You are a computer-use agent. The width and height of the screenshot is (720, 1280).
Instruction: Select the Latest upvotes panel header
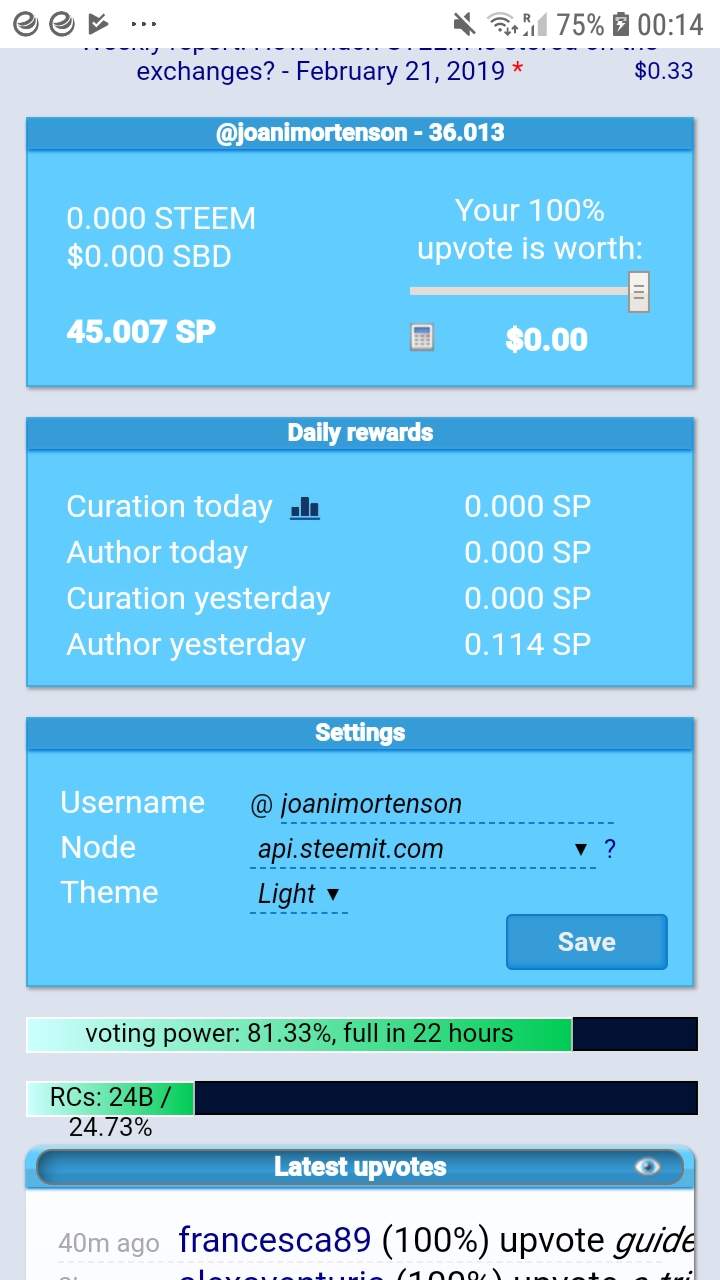pyautogui.click(x=360, y=1166)
